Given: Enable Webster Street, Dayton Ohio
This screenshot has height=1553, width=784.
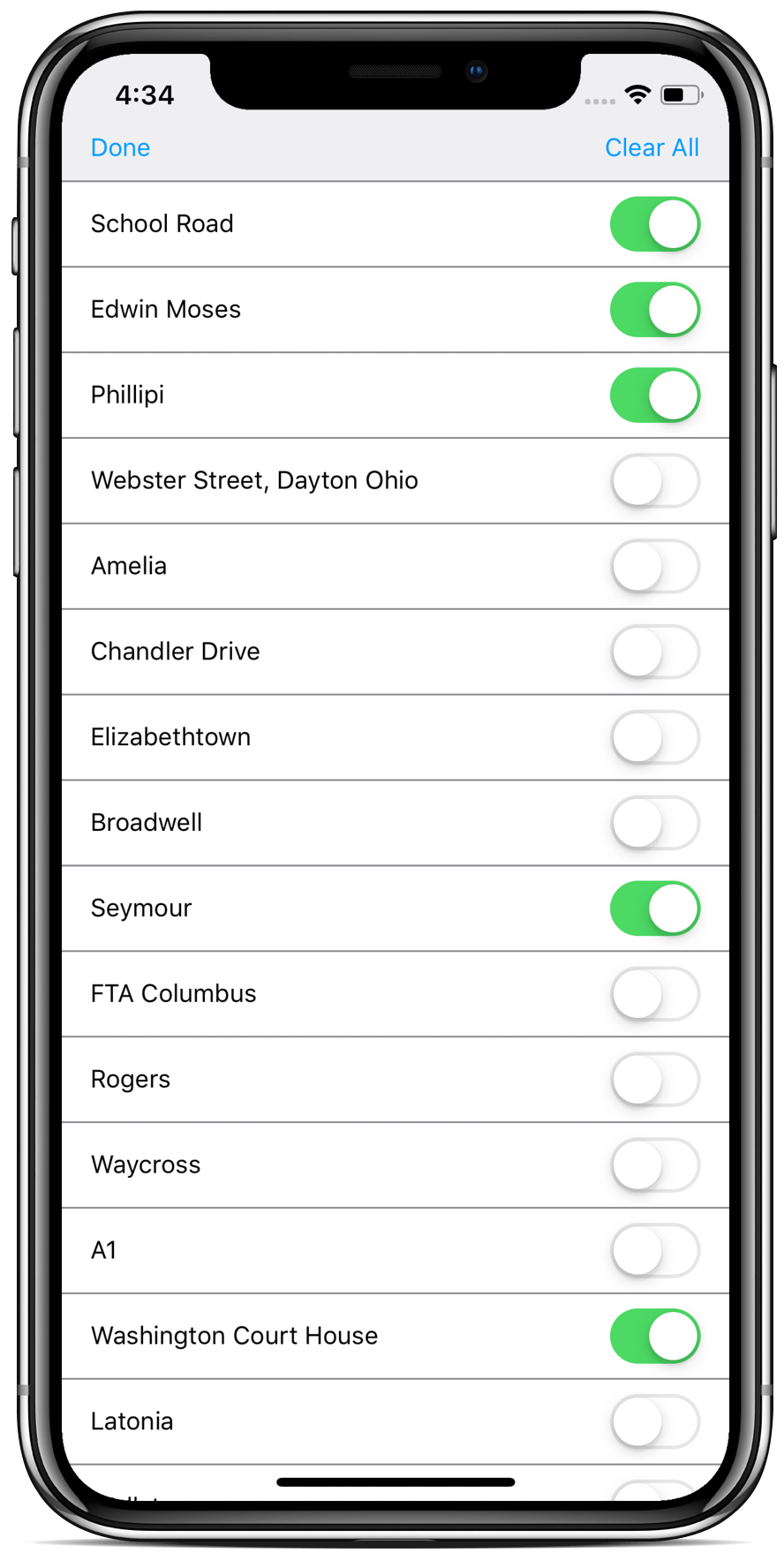Looking at the screenshot, I should 655,481.
